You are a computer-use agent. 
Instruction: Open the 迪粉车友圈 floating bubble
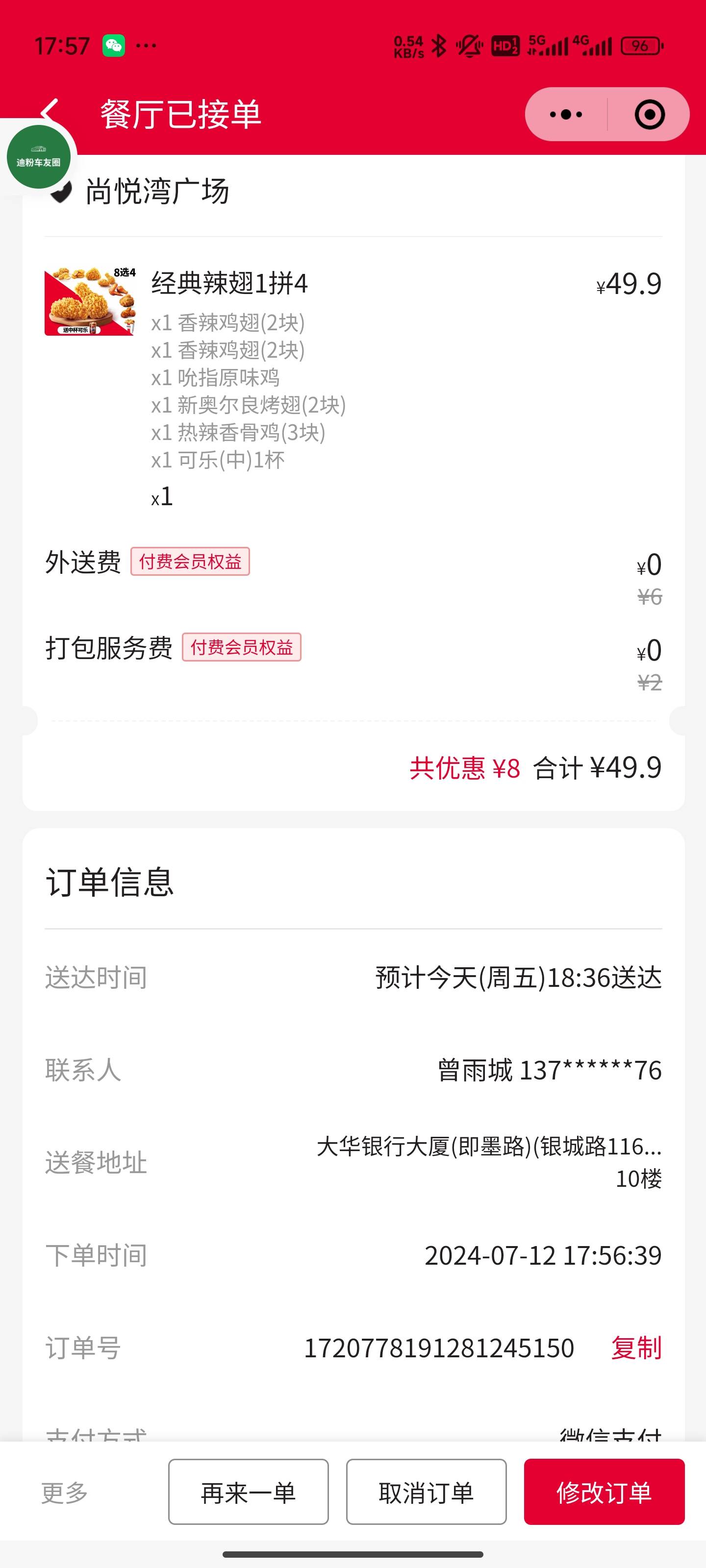click(x=38, y=157)
